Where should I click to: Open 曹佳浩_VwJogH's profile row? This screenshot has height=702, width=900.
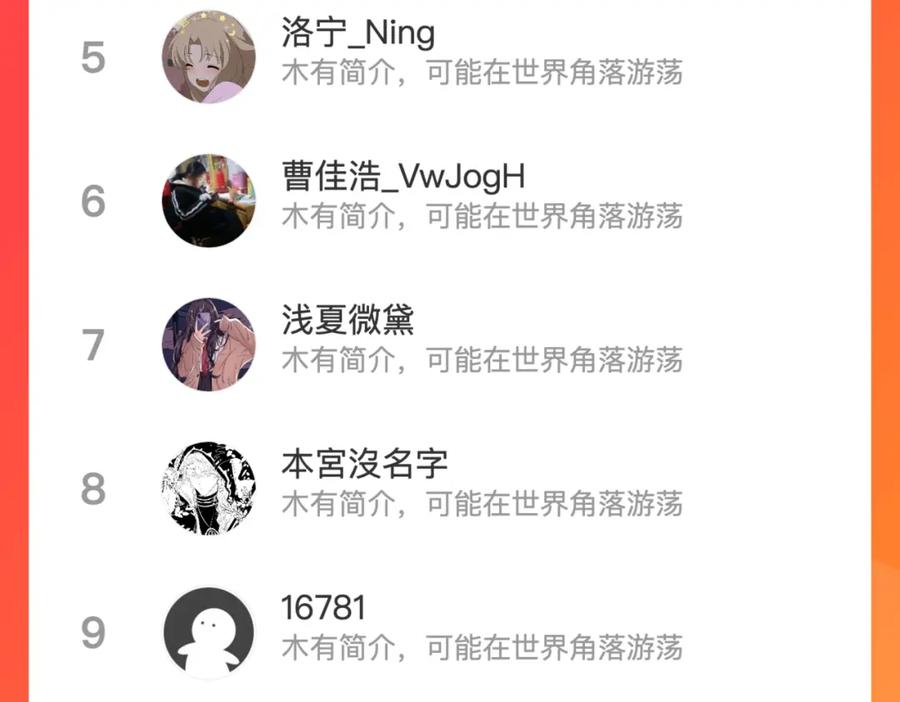pos(450,201)
